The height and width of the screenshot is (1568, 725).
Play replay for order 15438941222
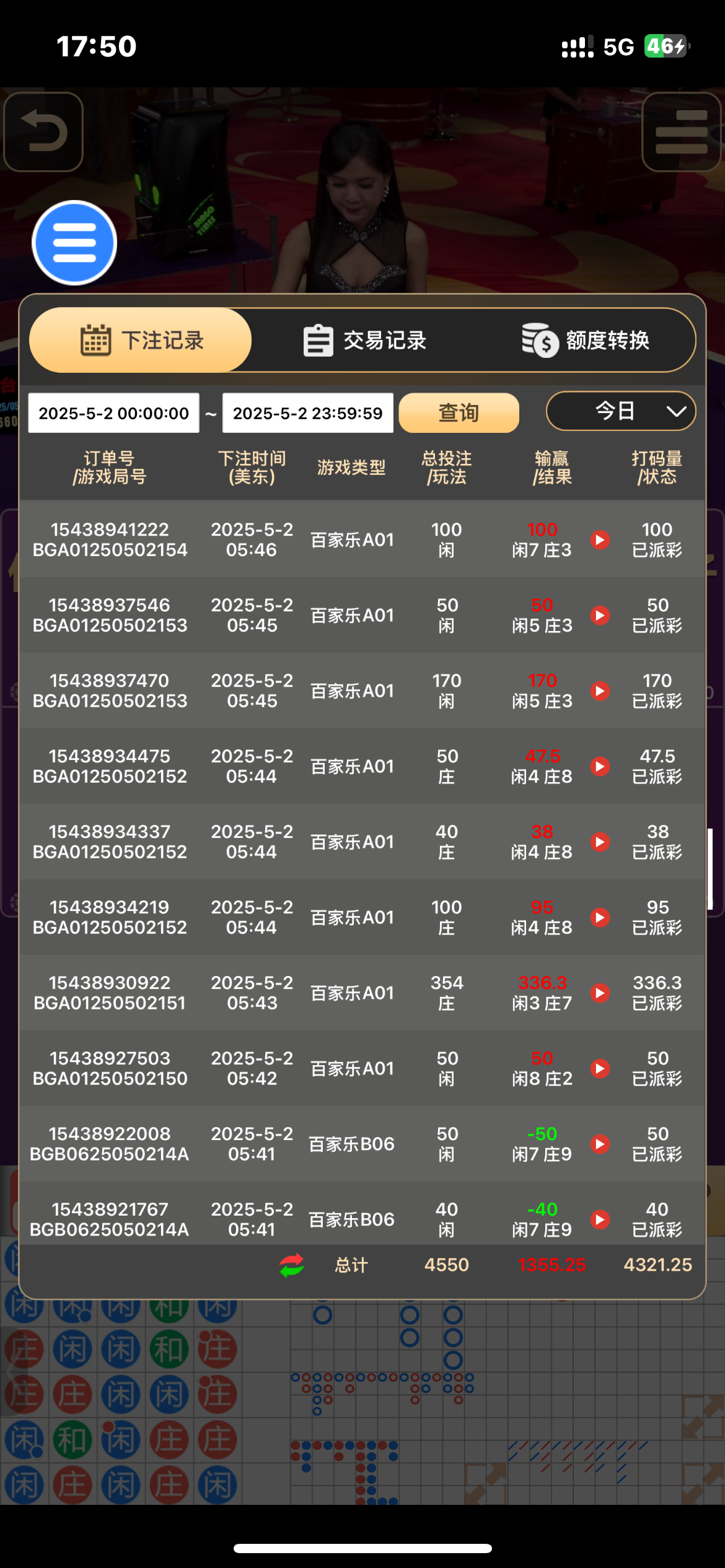tap(600, 539)
